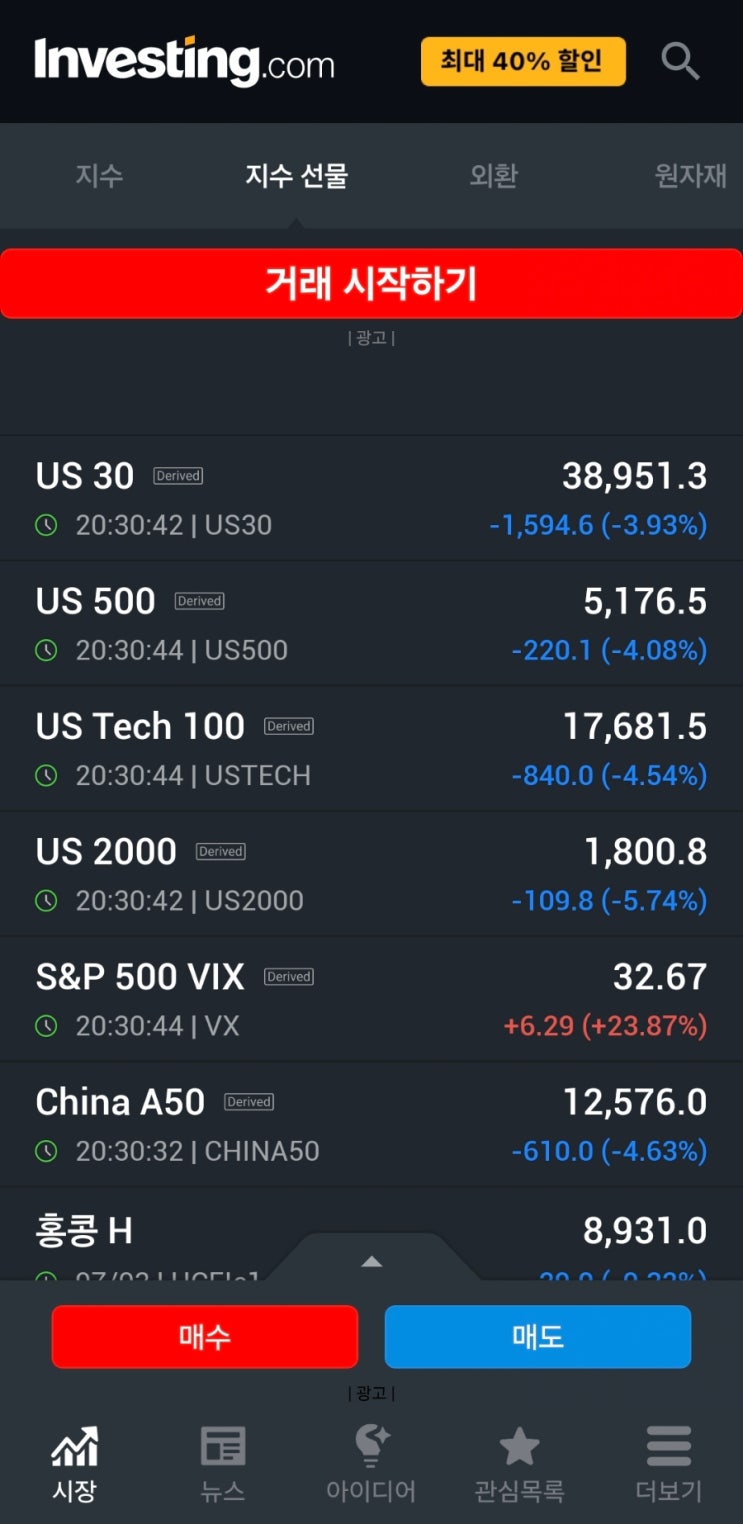View US Tech 100 details

pos(371,748)
